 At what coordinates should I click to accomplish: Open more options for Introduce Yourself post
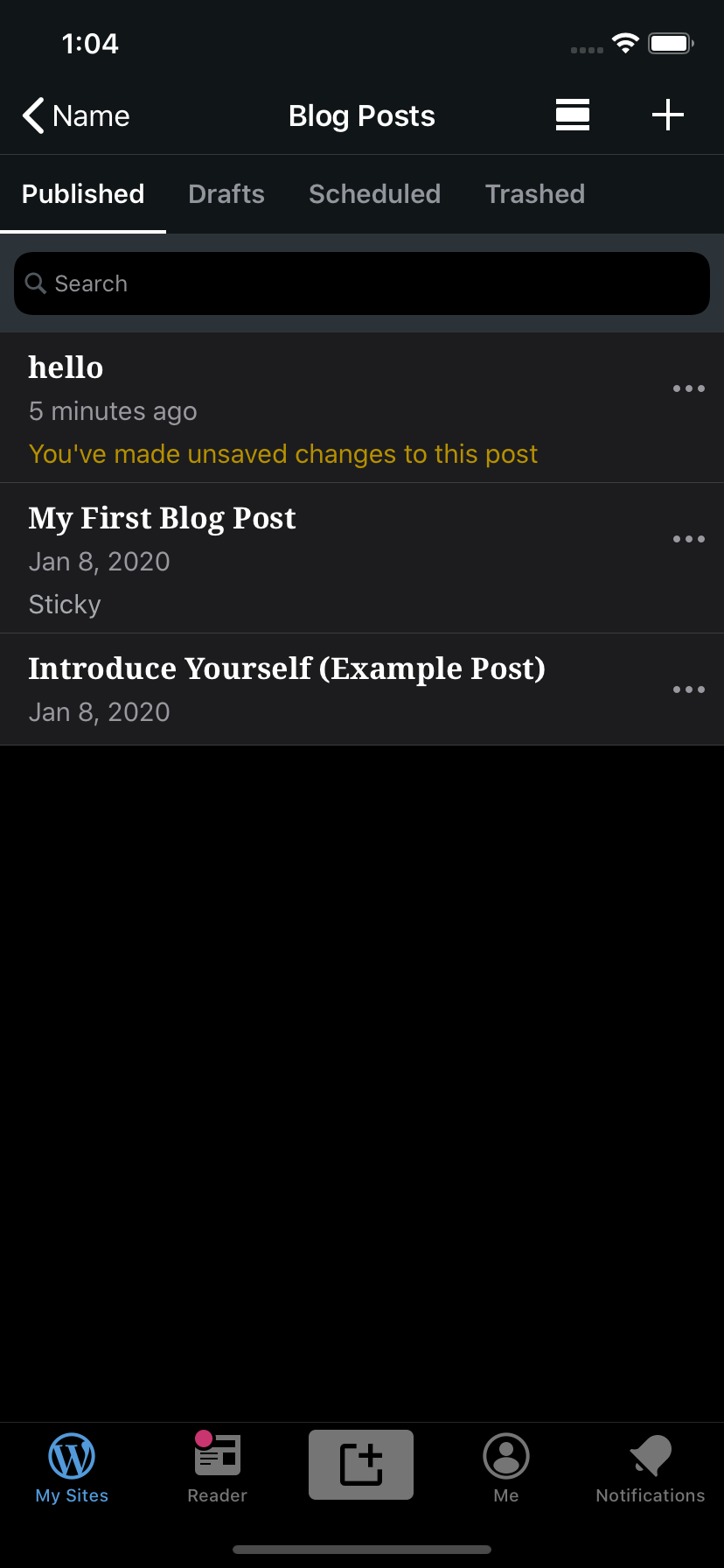click(689, 689)
